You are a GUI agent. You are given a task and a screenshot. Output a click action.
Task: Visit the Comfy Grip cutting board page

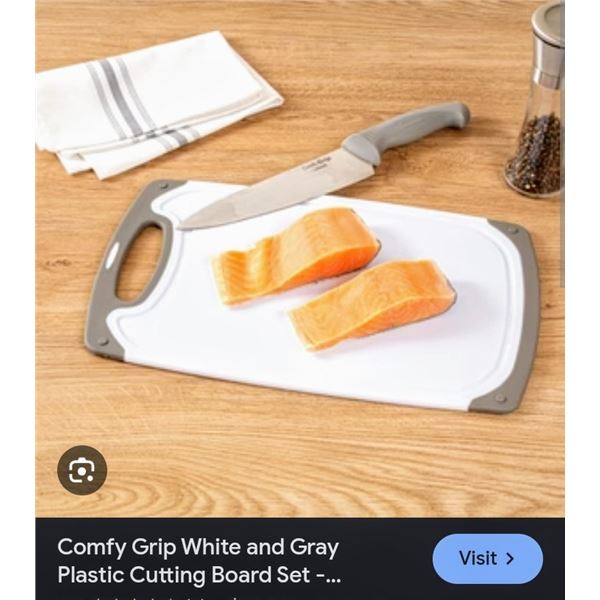[487, 559]
